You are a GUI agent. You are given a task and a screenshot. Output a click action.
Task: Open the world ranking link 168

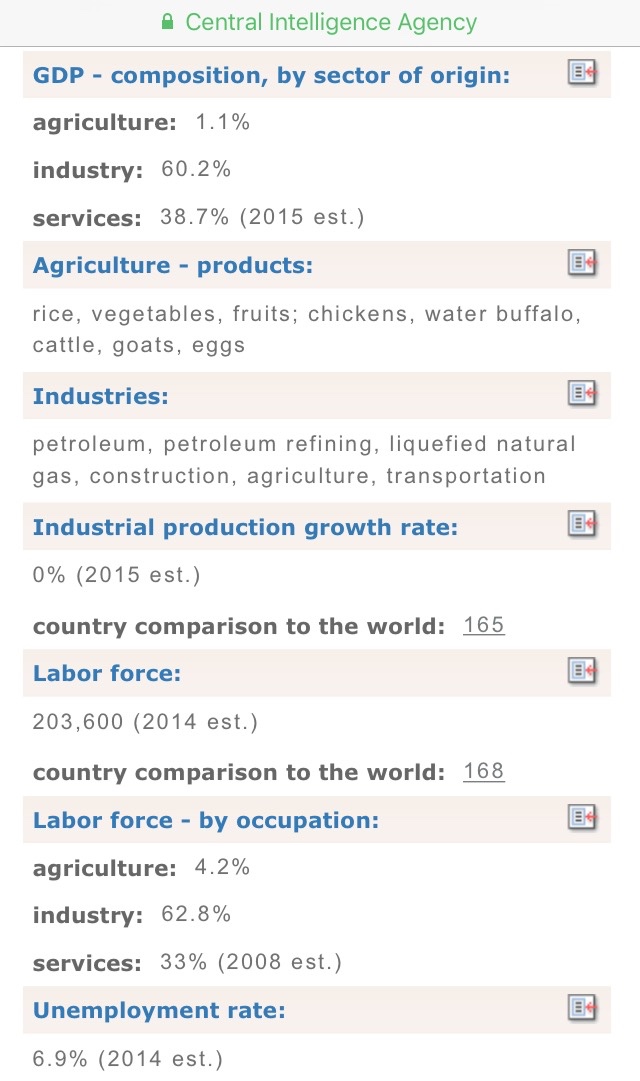coord(484,772)
